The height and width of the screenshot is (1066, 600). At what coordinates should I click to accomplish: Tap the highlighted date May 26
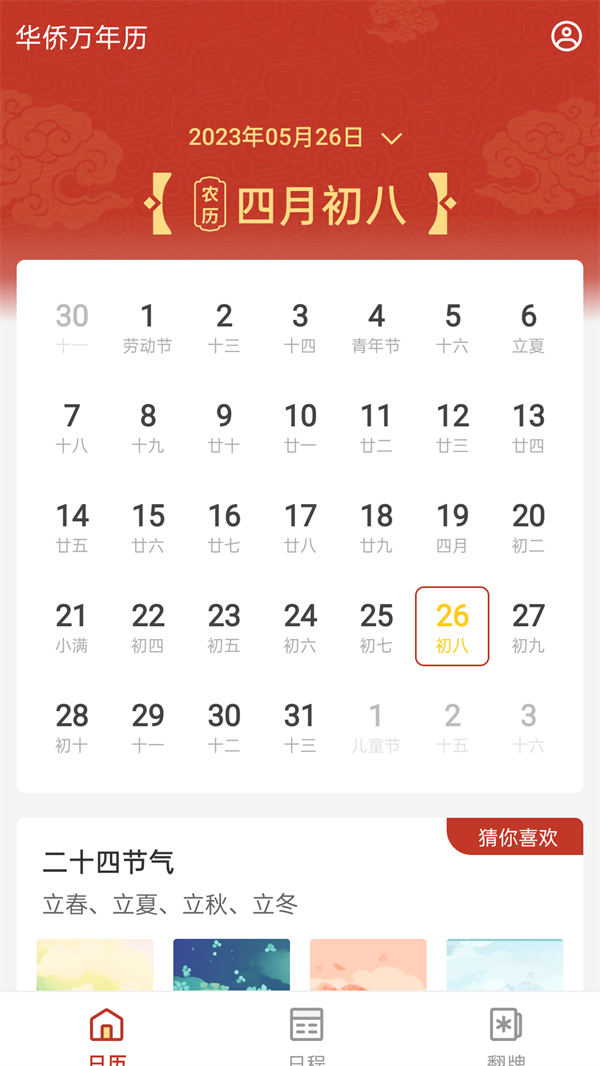(452, 627)
